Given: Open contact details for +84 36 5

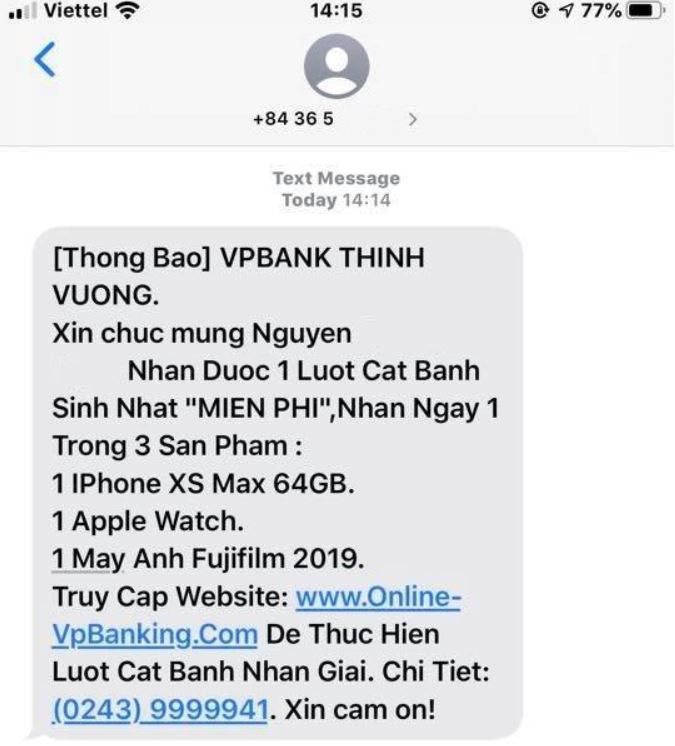Looking at the screenshot, I should (x=336, y=118).
